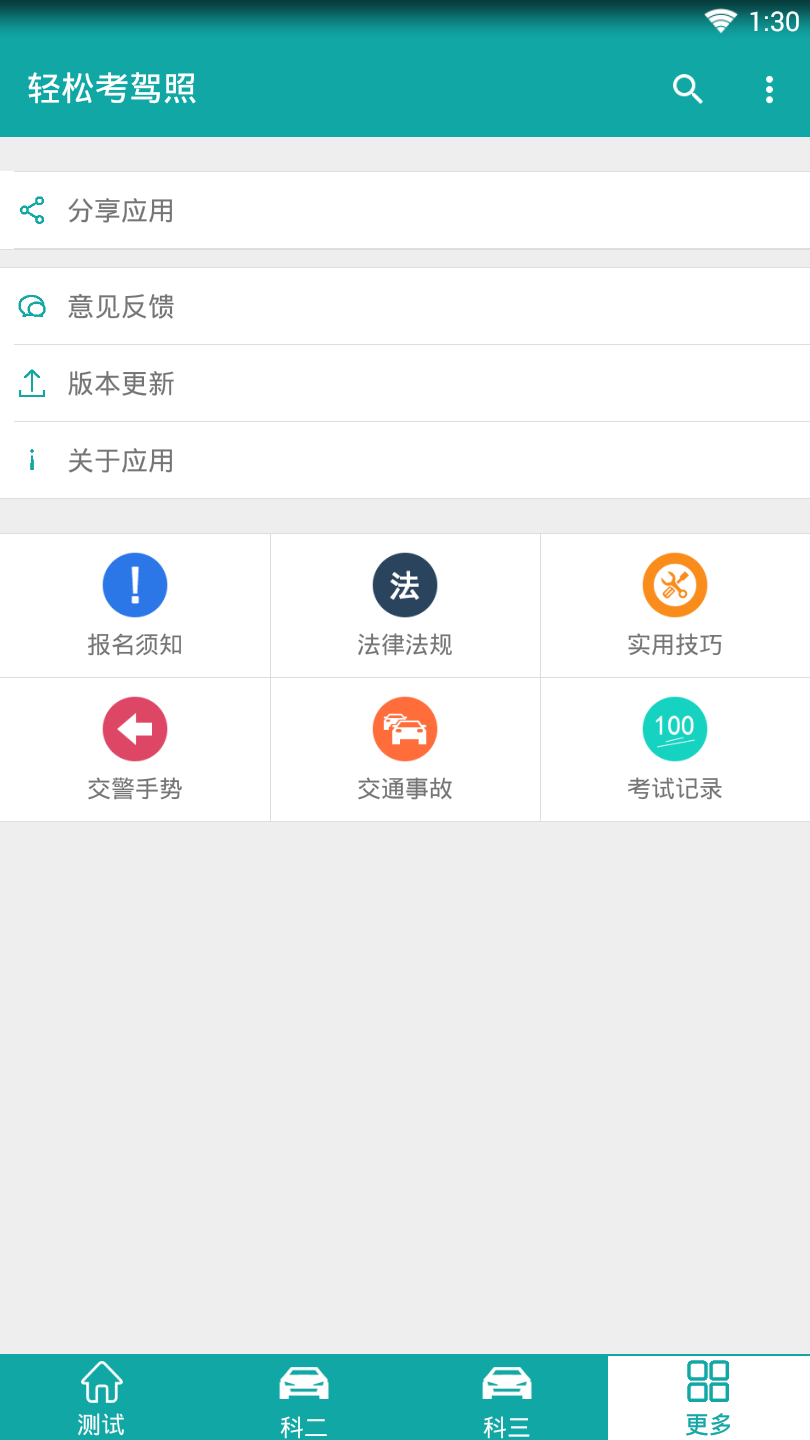Image resolution: width=810 pixels, height=1440 pixels.
Task: Open the 100 score icon for 考试记录
Action: click(674, 728)
